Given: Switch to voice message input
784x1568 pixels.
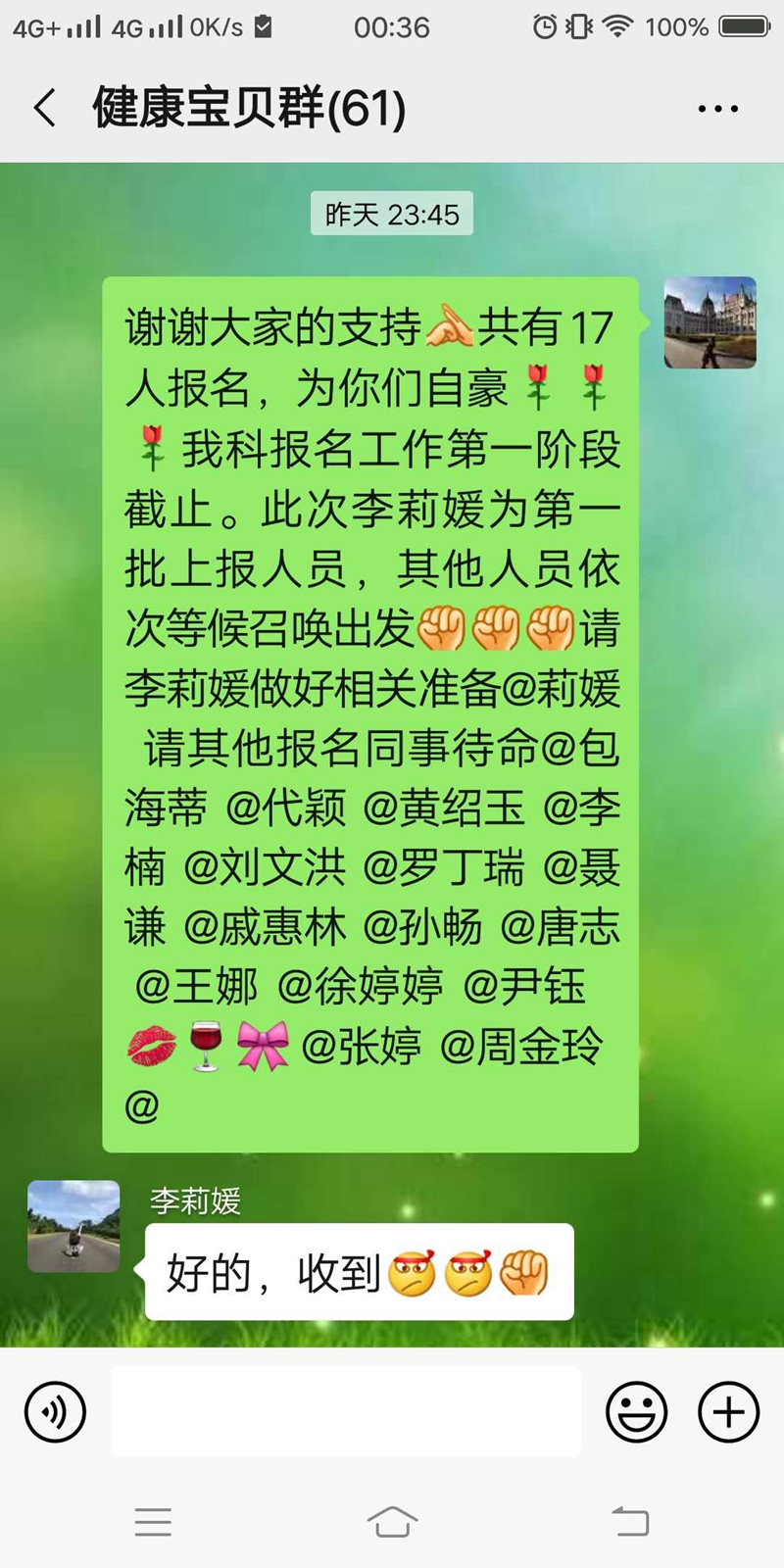Looking at the screenshot, I should [55, 1412].
